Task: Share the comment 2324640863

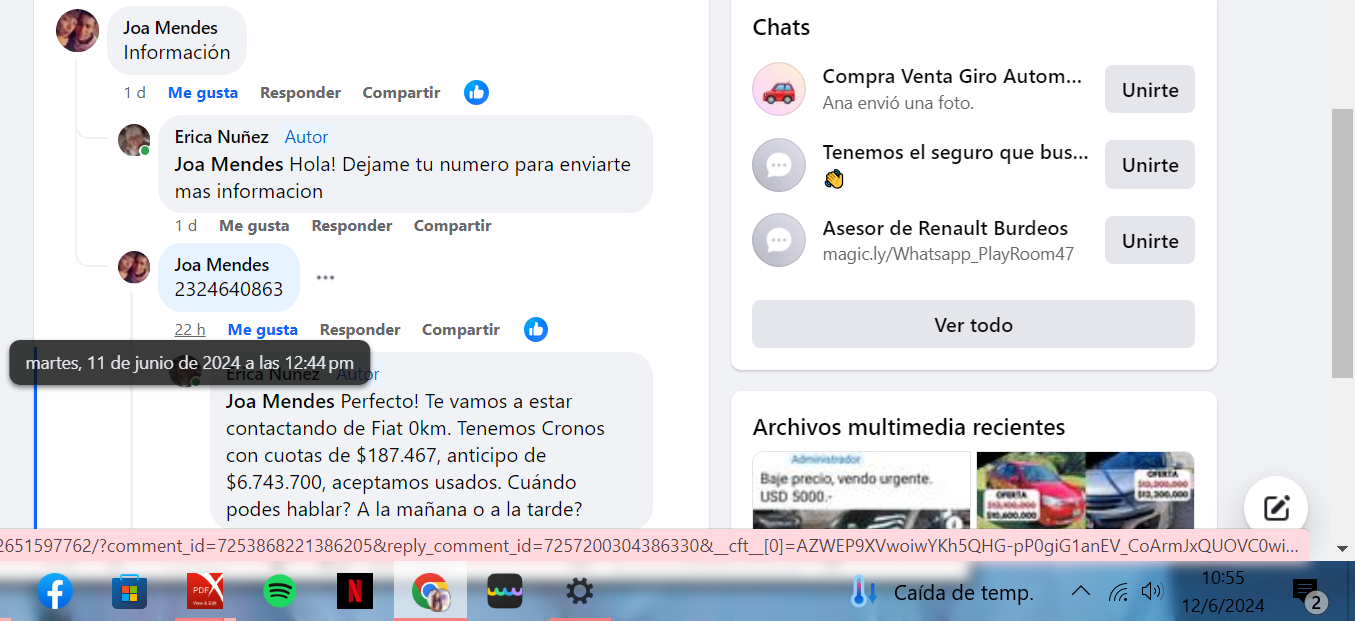Action: point(460,330)
